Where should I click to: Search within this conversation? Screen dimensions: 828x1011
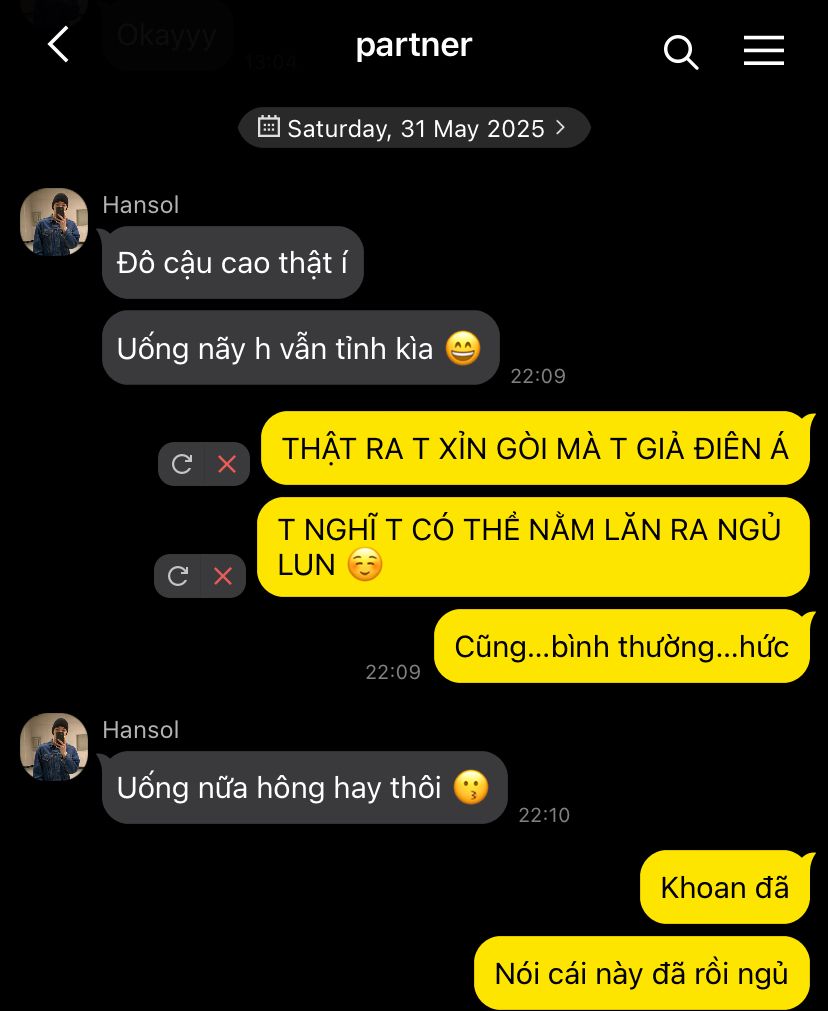coord(681,51)
